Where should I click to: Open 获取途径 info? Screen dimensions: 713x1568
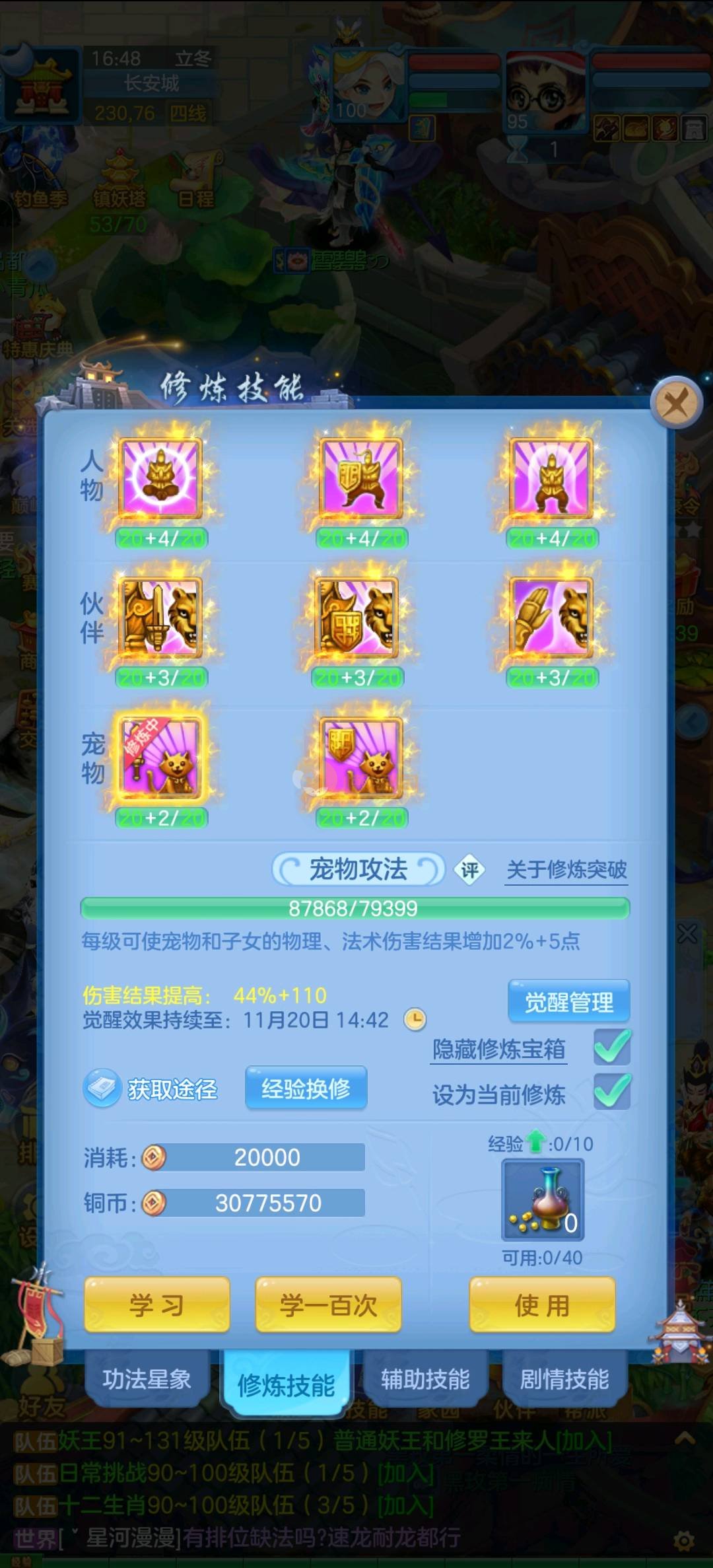[x=152, y=1089]
